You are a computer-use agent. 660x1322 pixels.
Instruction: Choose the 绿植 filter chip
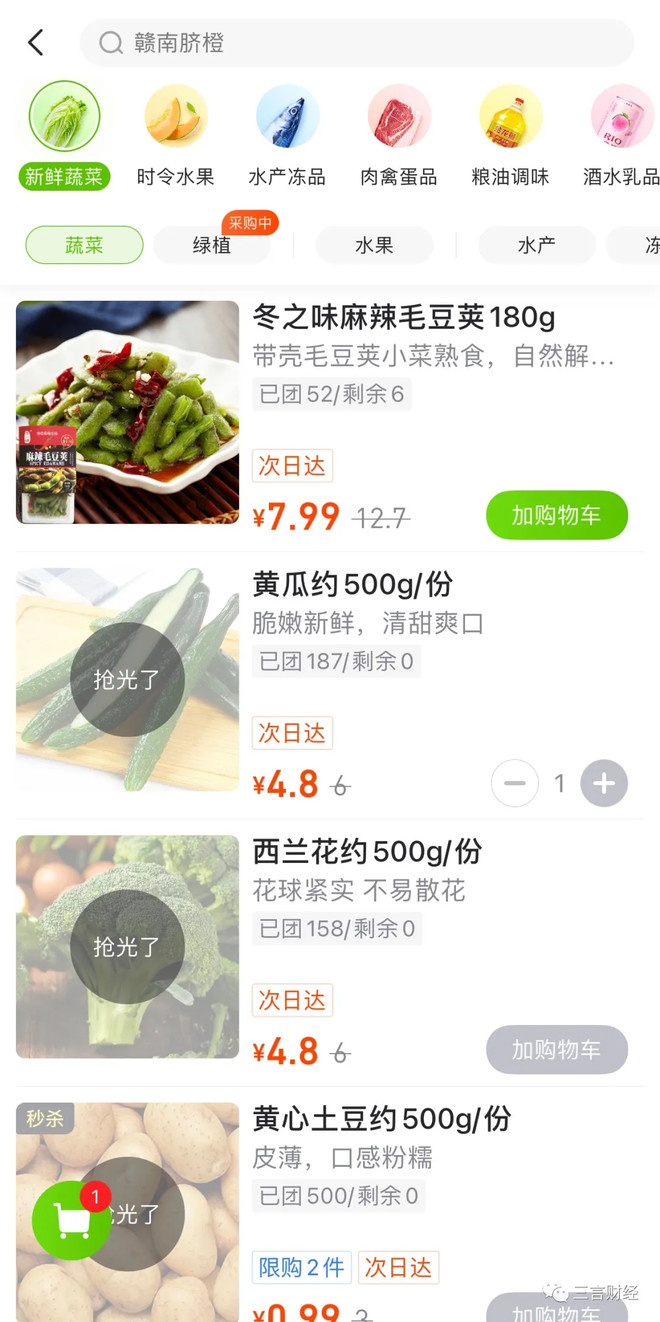click(x=212, y=245)
